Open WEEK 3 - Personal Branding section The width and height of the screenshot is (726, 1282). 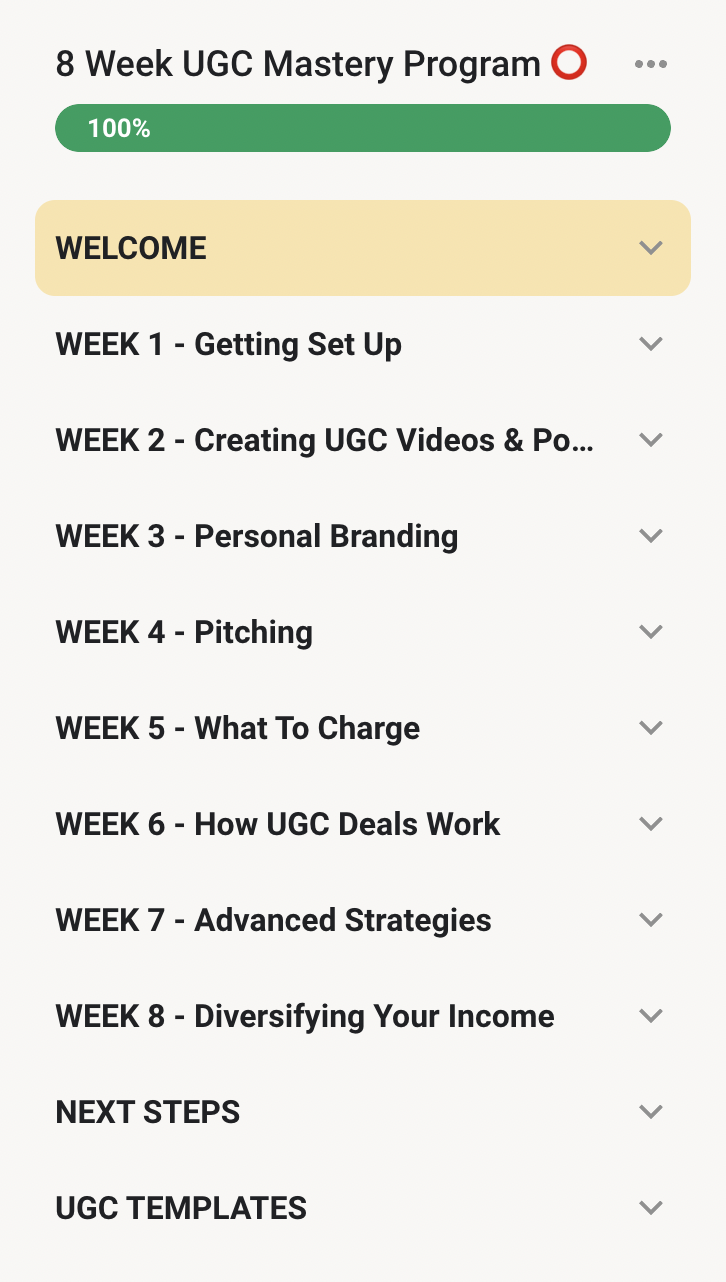click(363, 536)
